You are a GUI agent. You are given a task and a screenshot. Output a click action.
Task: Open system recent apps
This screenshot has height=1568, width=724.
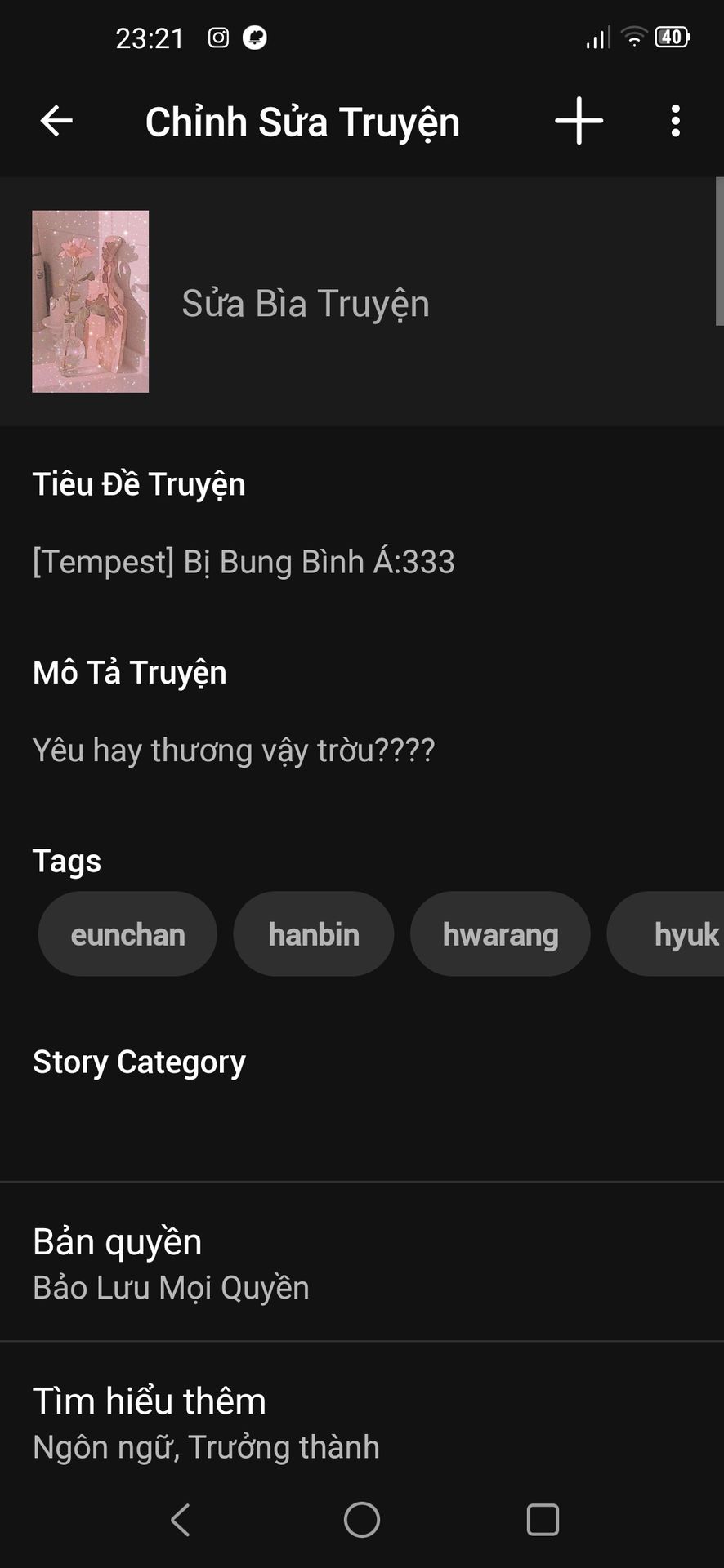pos(543,1520)
